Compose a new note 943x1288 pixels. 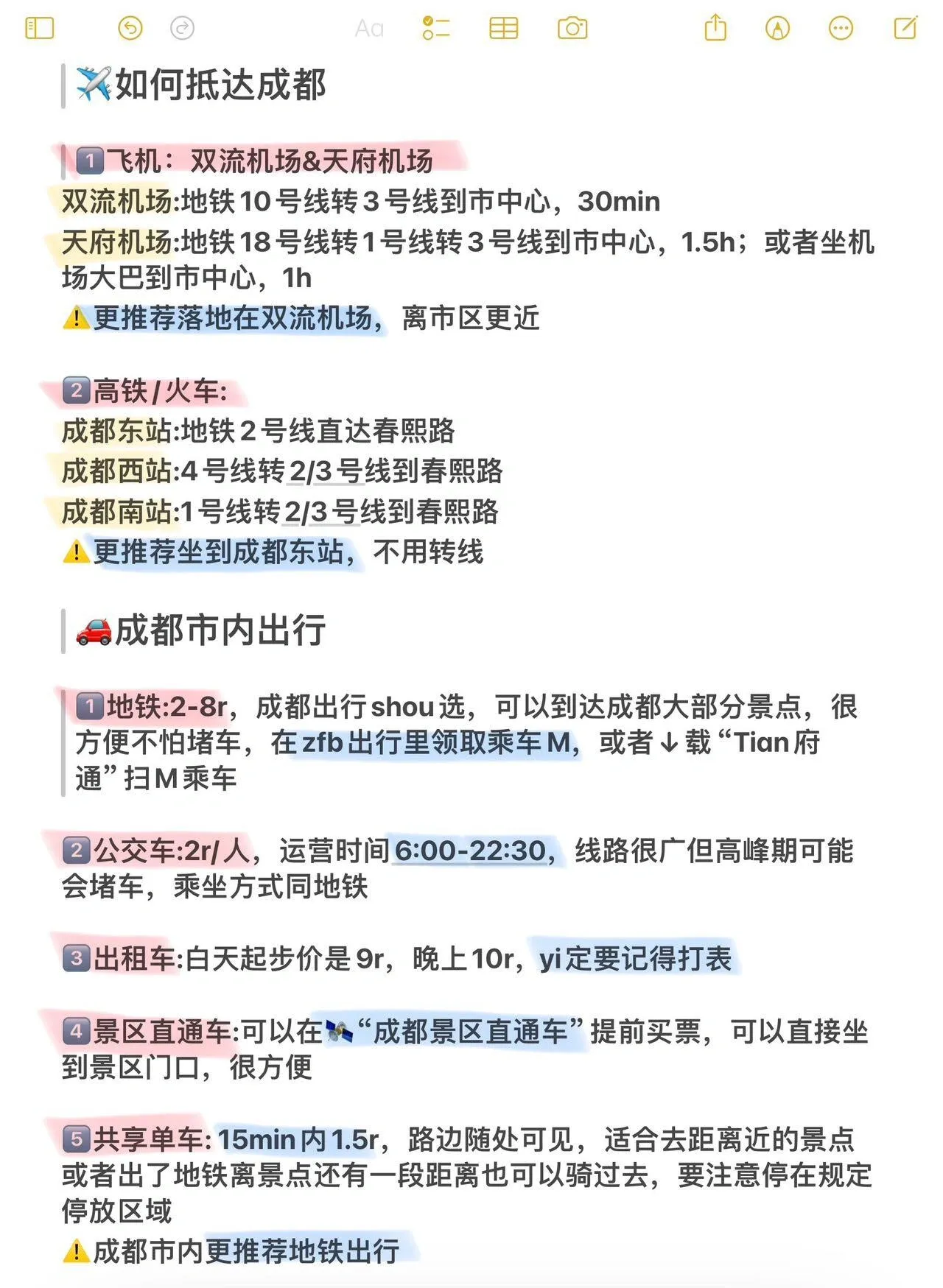905,28
